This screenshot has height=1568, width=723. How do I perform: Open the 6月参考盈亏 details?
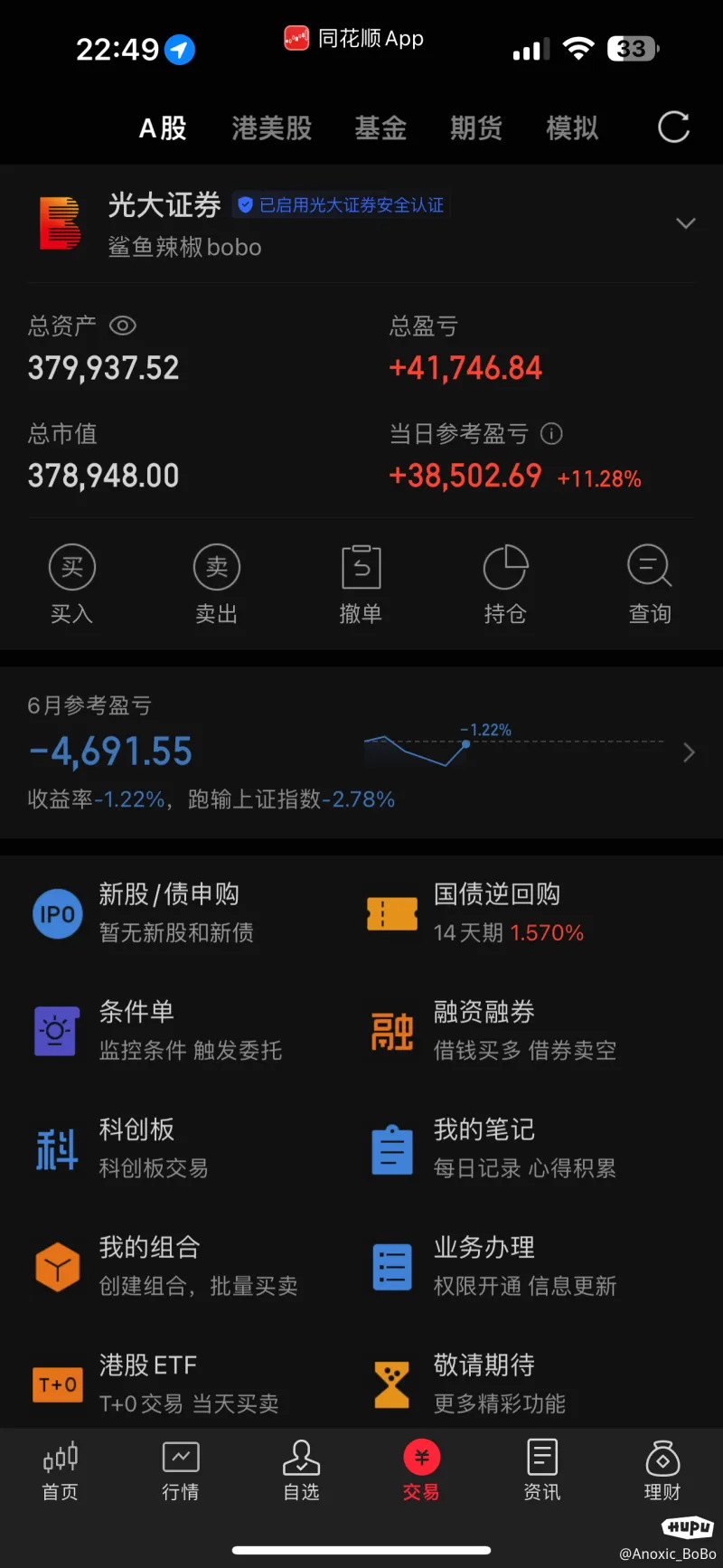coord(361,752)
